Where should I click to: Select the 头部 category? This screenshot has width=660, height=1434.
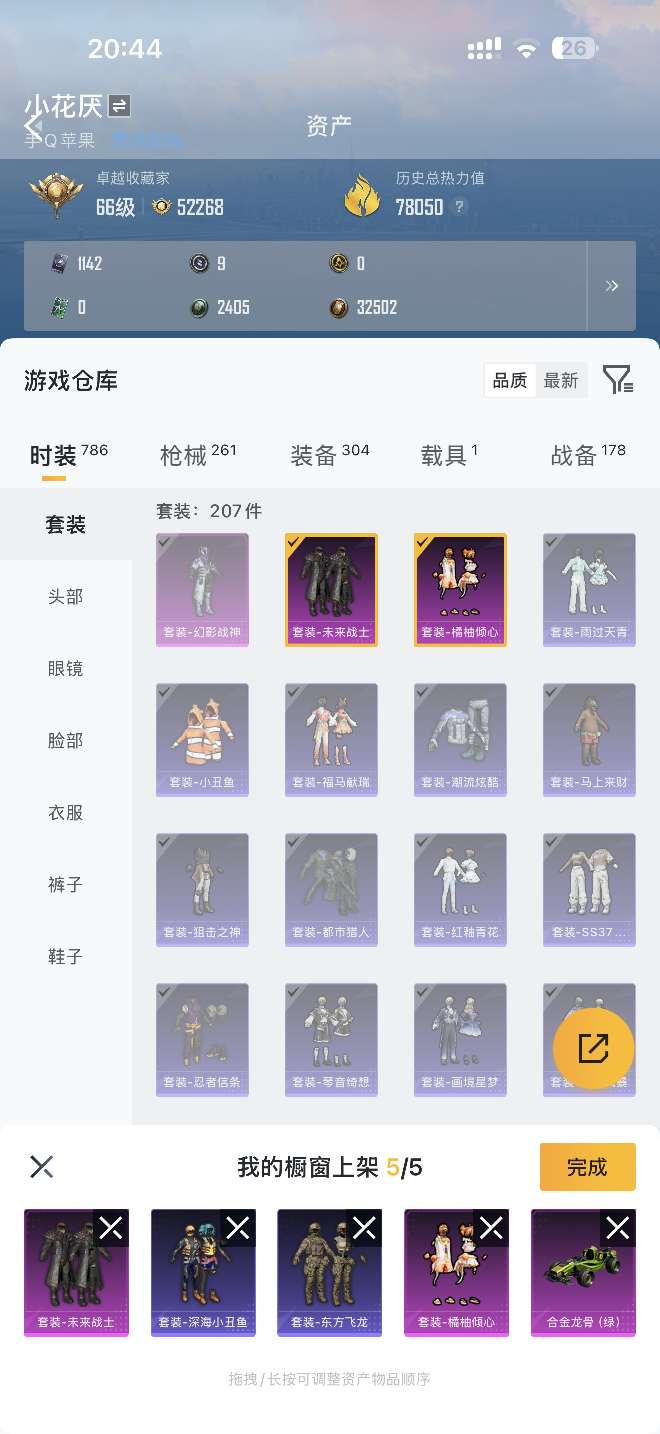click(x=66, y=596)
